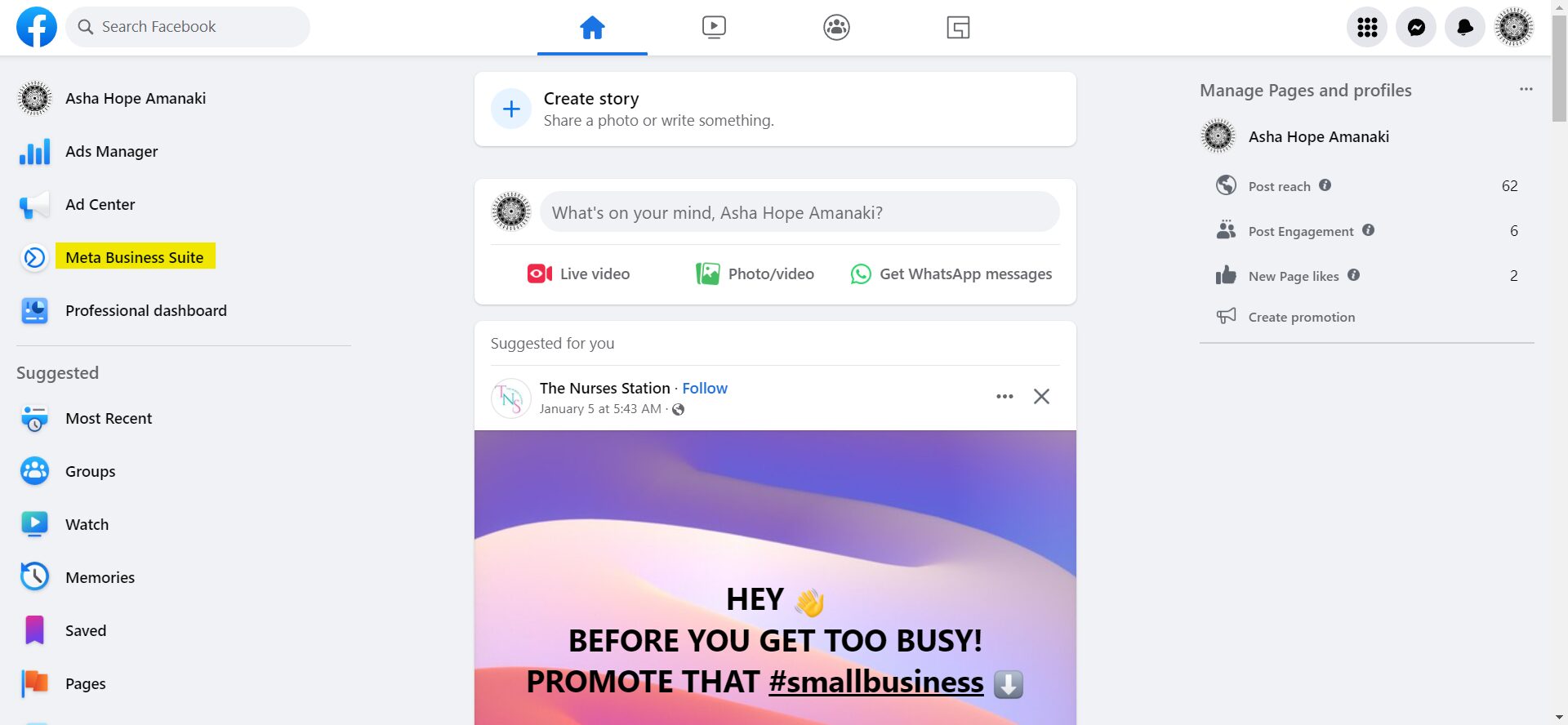This screenshot has width=1568, height=725.
Task: Open the Messenger icon
Action: pos(1416,28)
